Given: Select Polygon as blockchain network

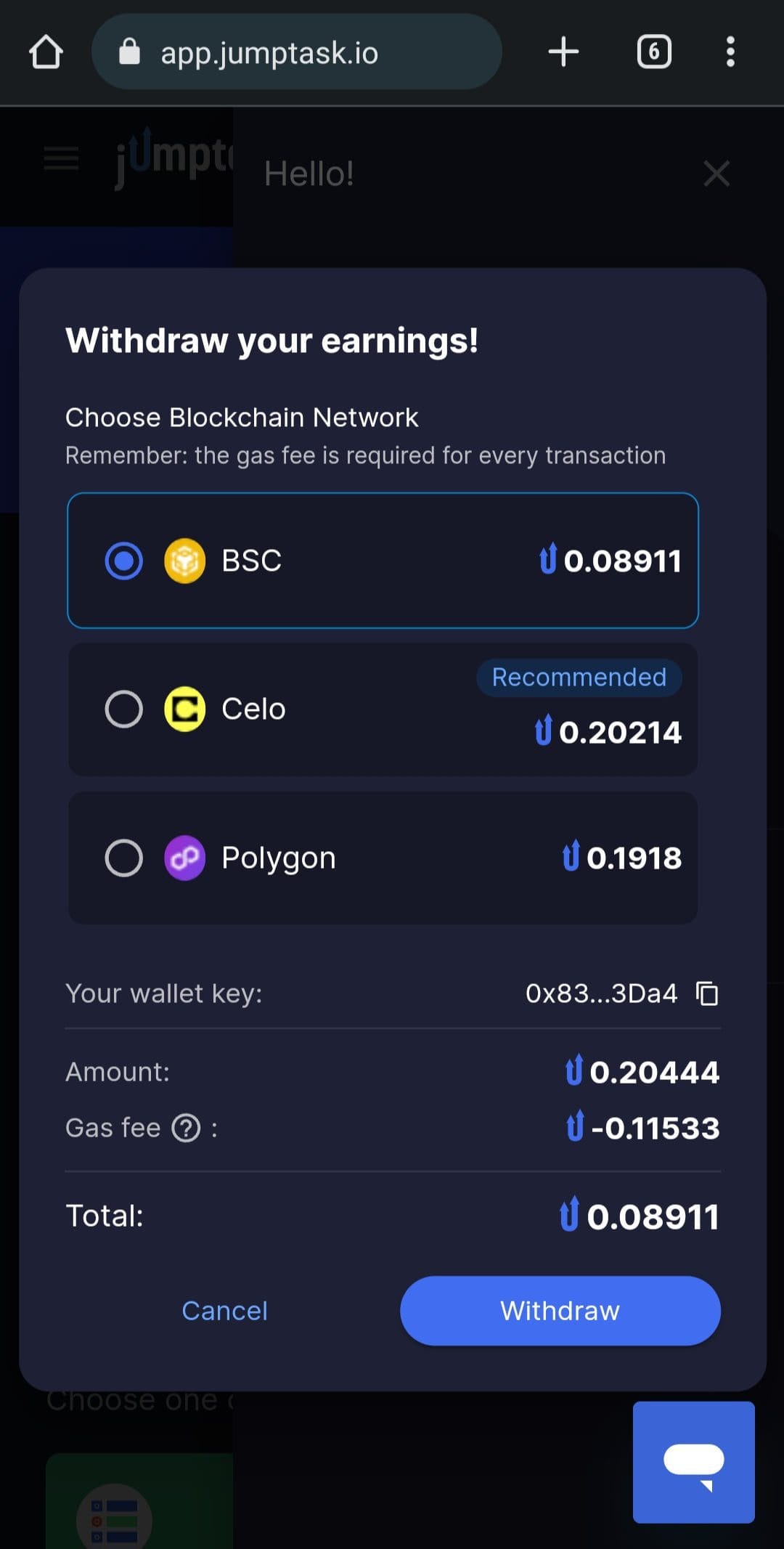Looking at the screenshot, I should tap(383, 858).
